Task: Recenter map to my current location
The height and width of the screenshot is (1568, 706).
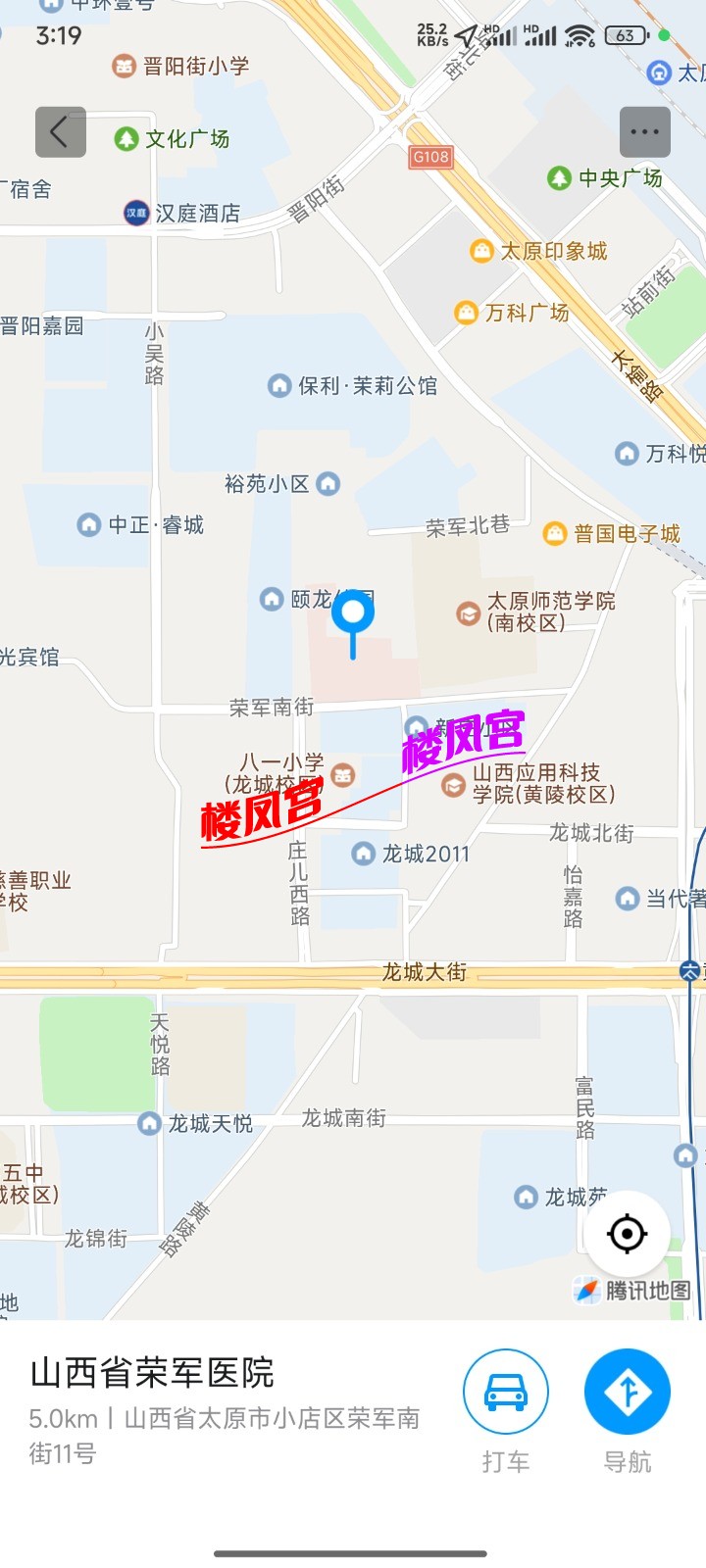Action: click(628, 1234)
